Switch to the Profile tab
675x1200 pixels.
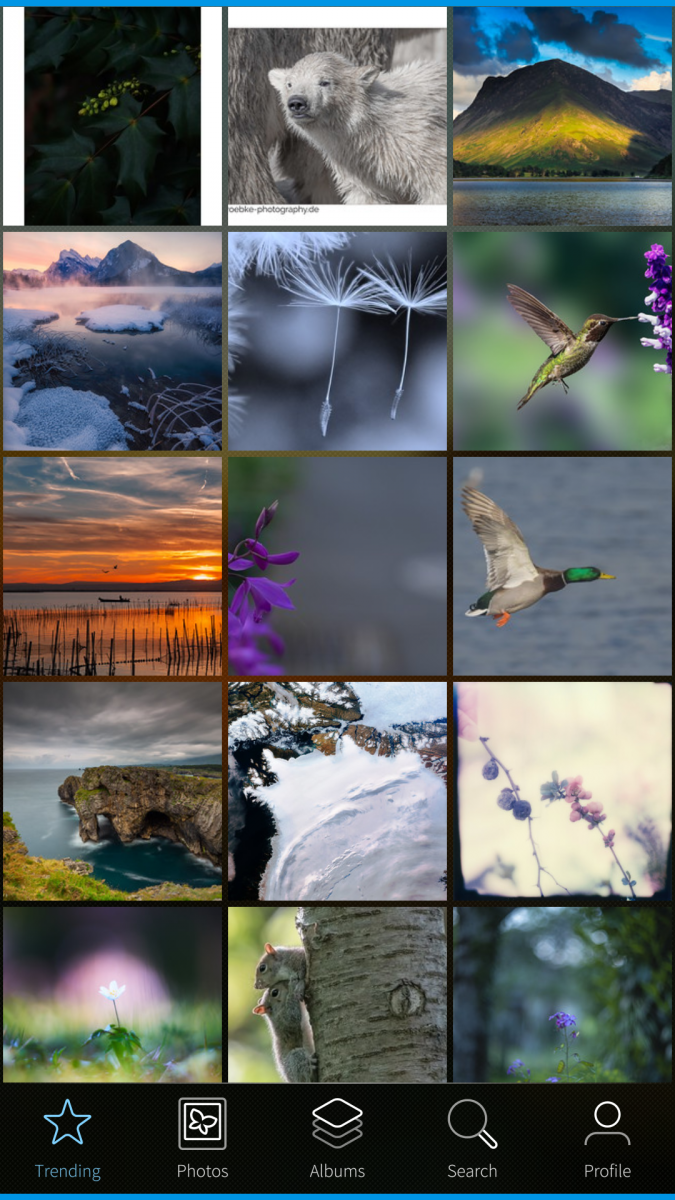coord(607,1137)
